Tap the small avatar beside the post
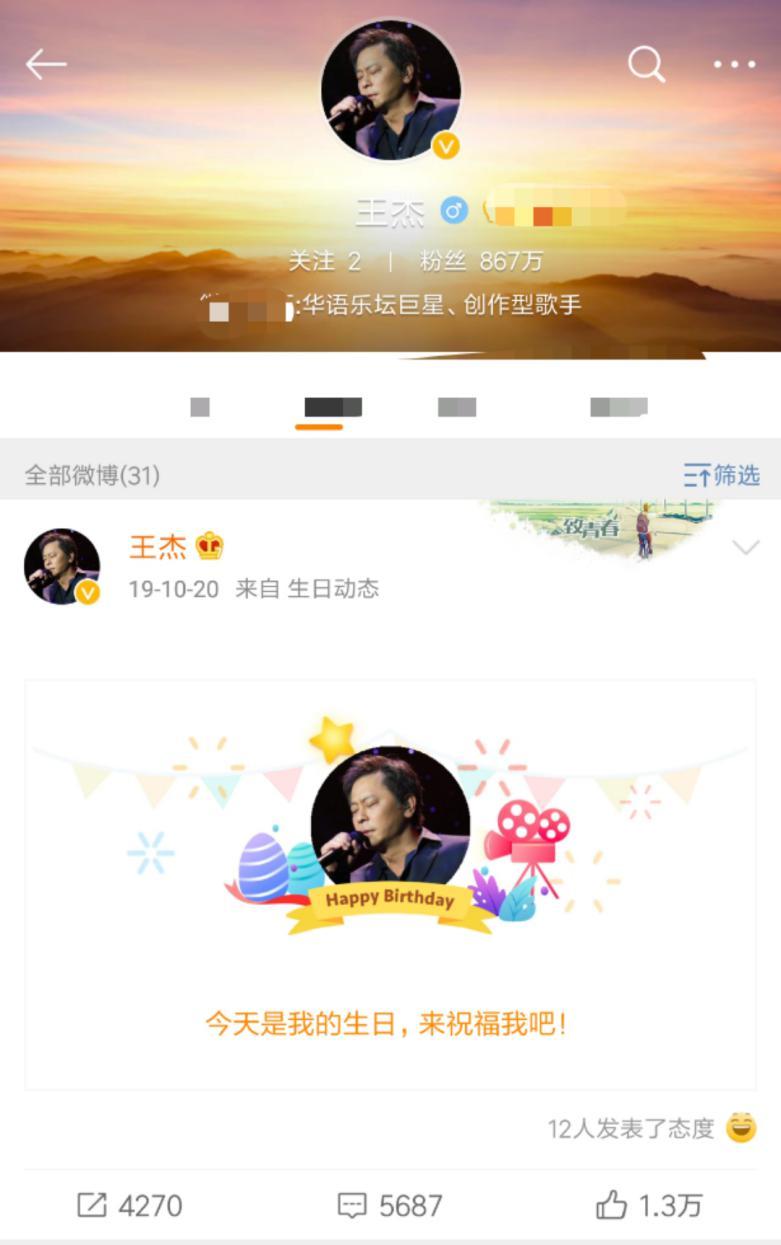Viewport: 781px width, 1245px height. point(62,566)
